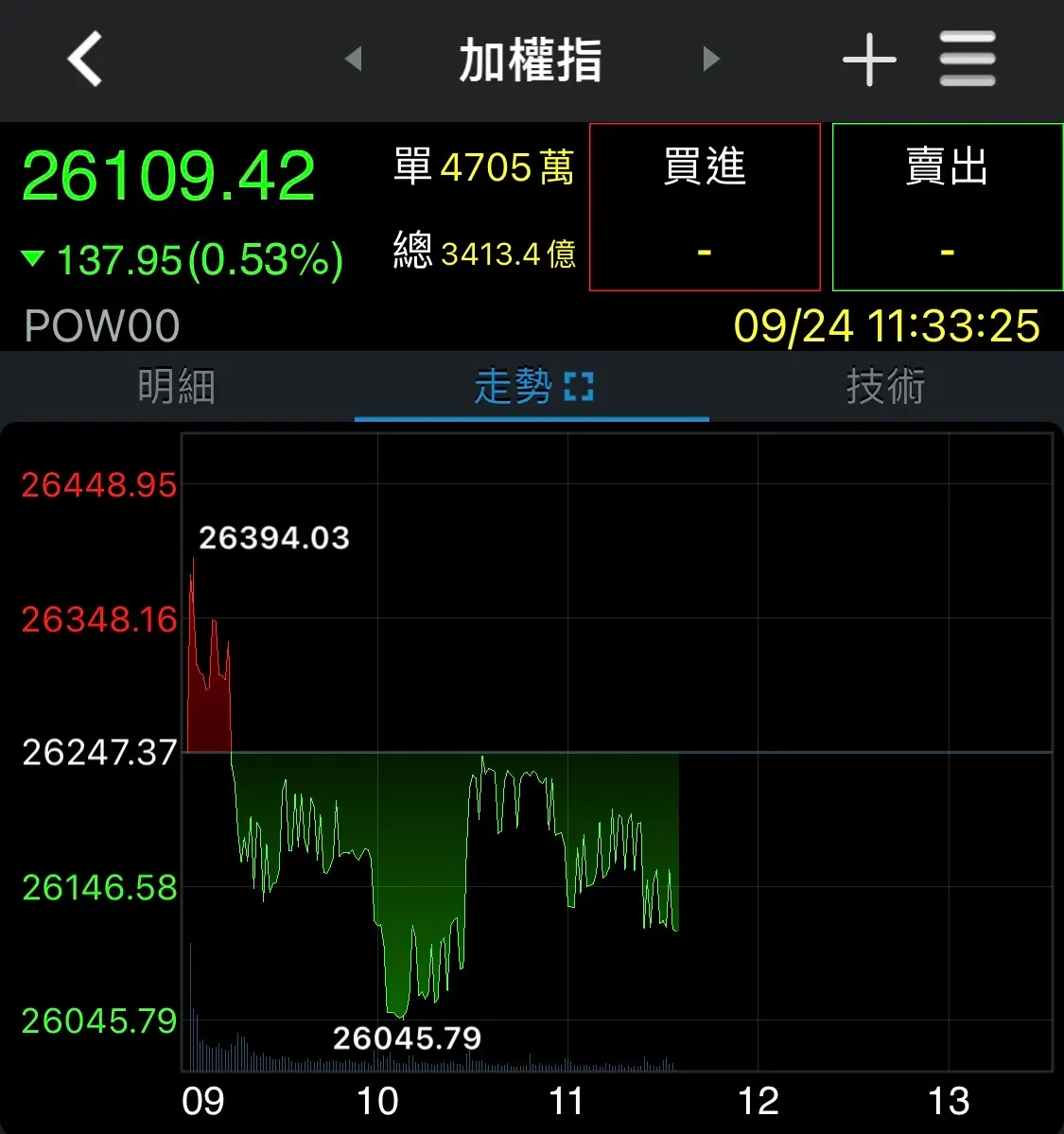Go to next symbol with right arrow

pos(711,59)
